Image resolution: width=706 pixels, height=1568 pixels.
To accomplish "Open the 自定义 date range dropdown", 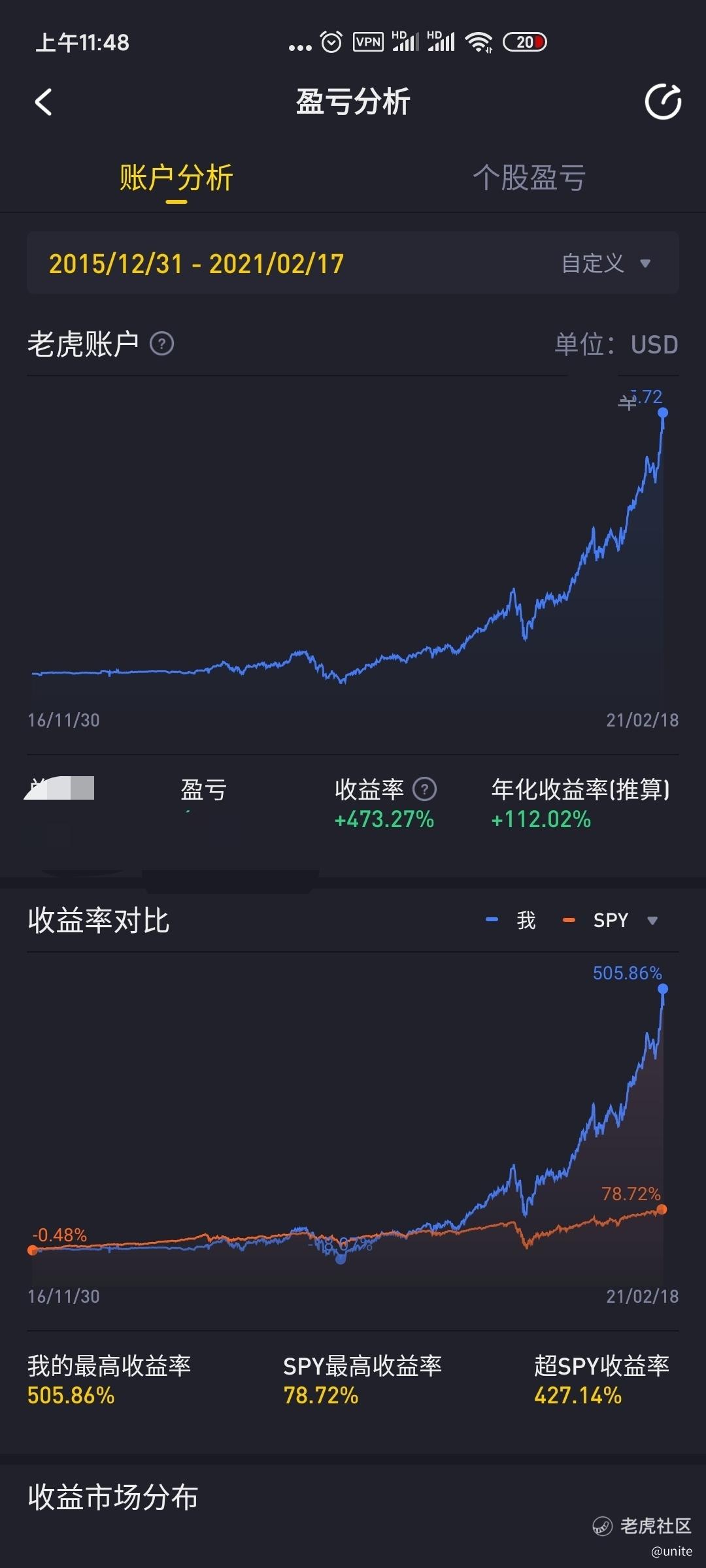I will tap(606, 263).
